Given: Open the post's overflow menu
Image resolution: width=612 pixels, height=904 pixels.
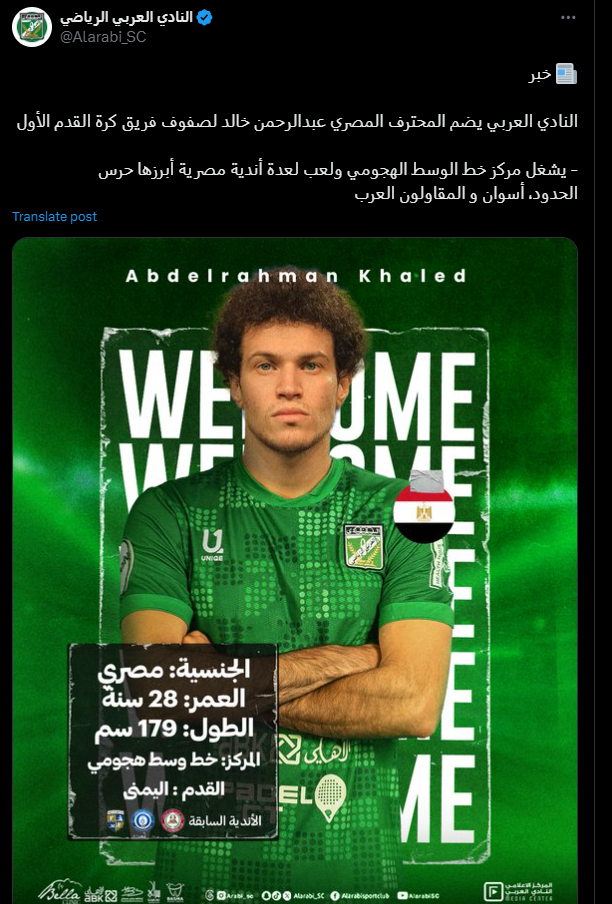Looking at the screenshot, I should [568, 18].
